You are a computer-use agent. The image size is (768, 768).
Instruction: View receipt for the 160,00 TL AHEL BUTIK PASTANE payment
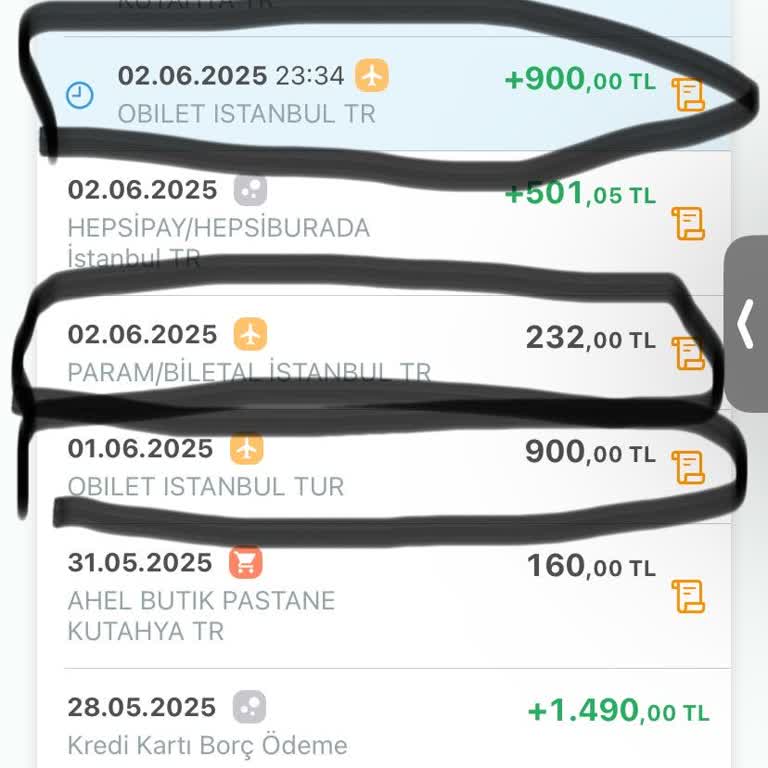tap(688, 596)
